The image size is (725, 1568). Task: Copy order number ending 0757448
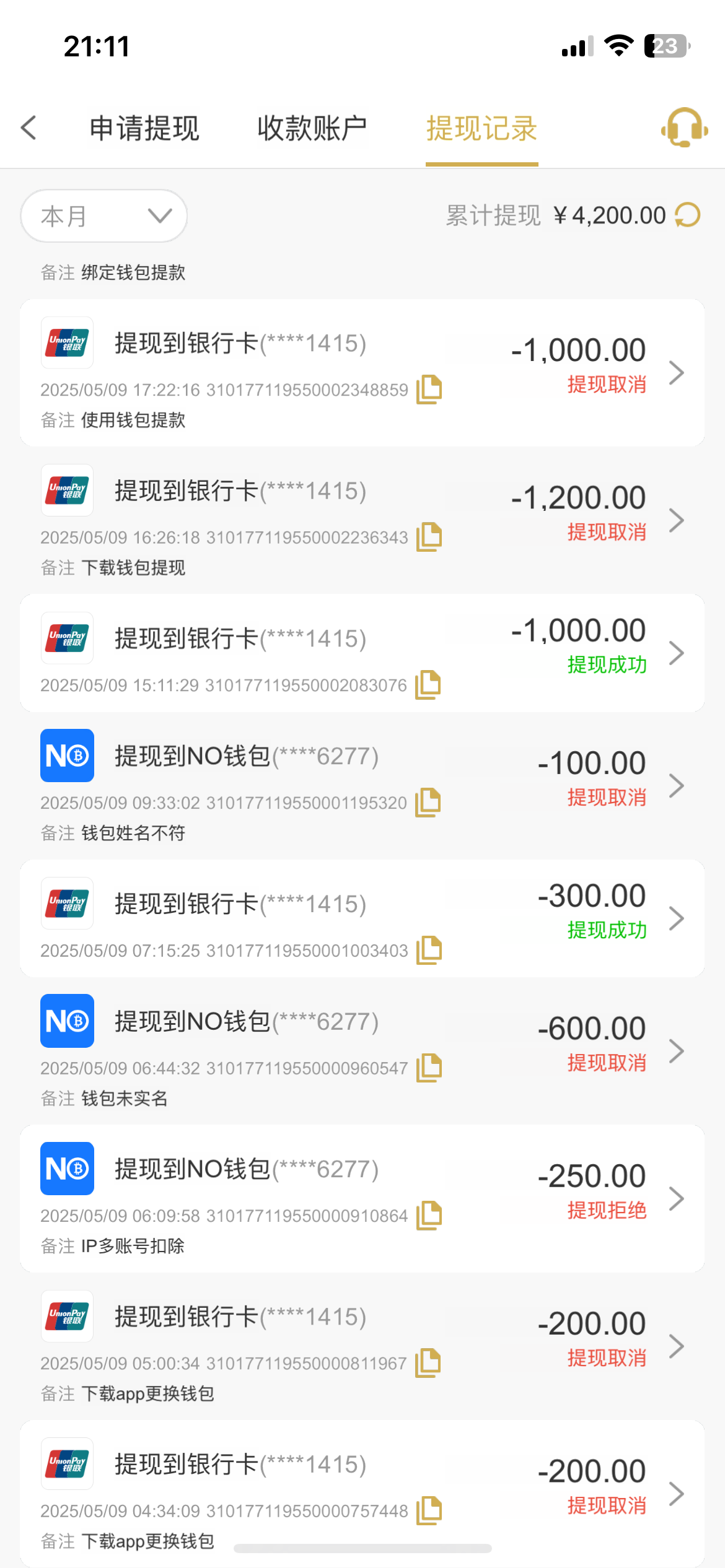pyautogui.click(x=429, y=1511)
